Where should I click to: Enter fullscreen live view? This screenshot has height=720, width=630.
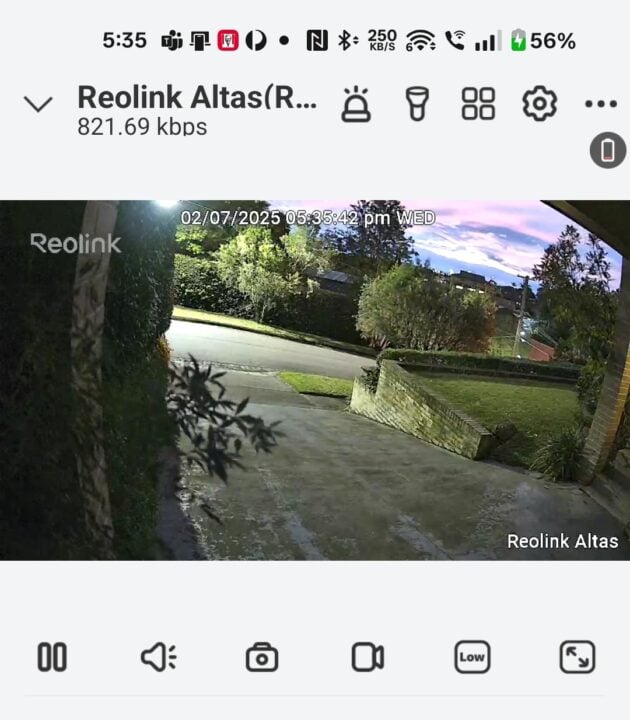click(577, 657)
